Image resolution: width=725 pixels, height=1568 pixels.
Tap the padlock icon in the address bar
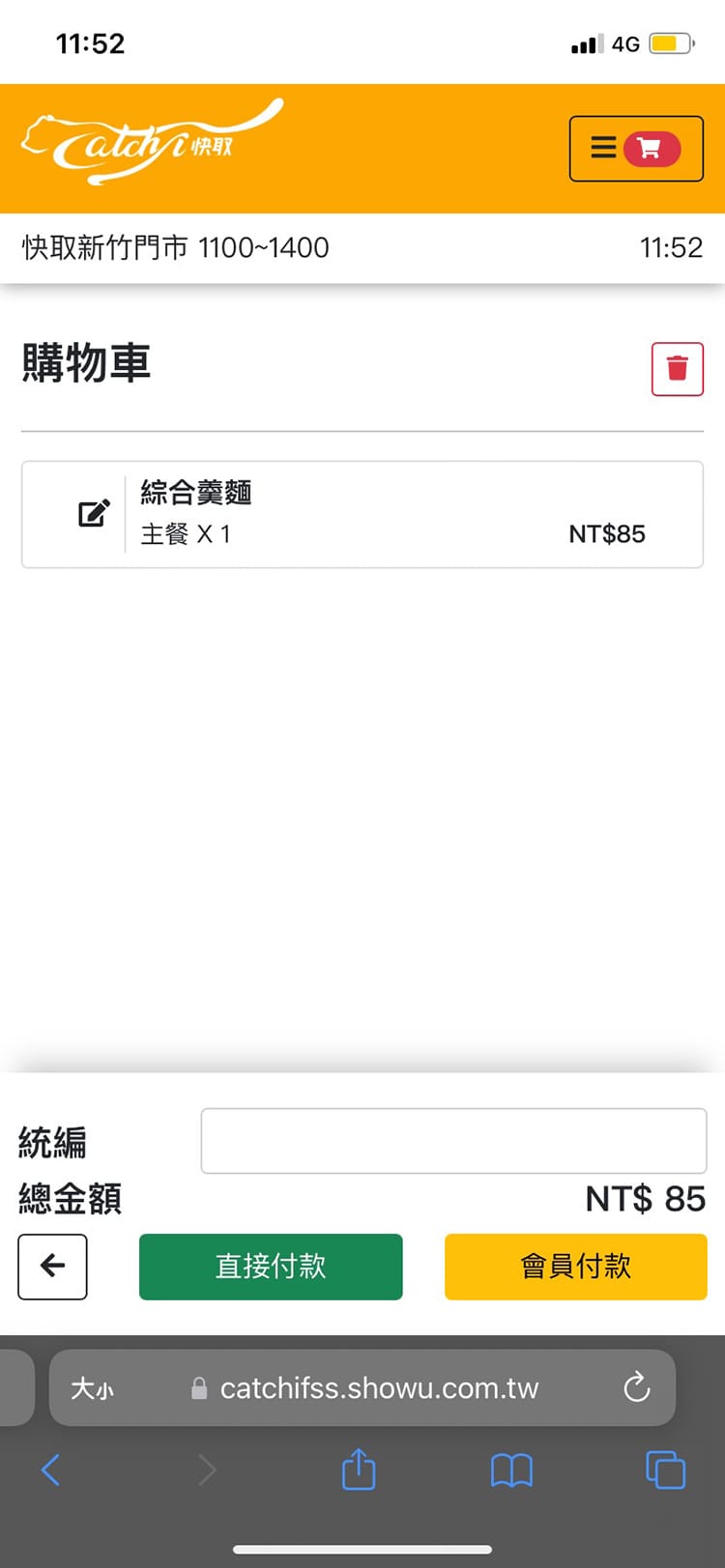pos(198,1388)
